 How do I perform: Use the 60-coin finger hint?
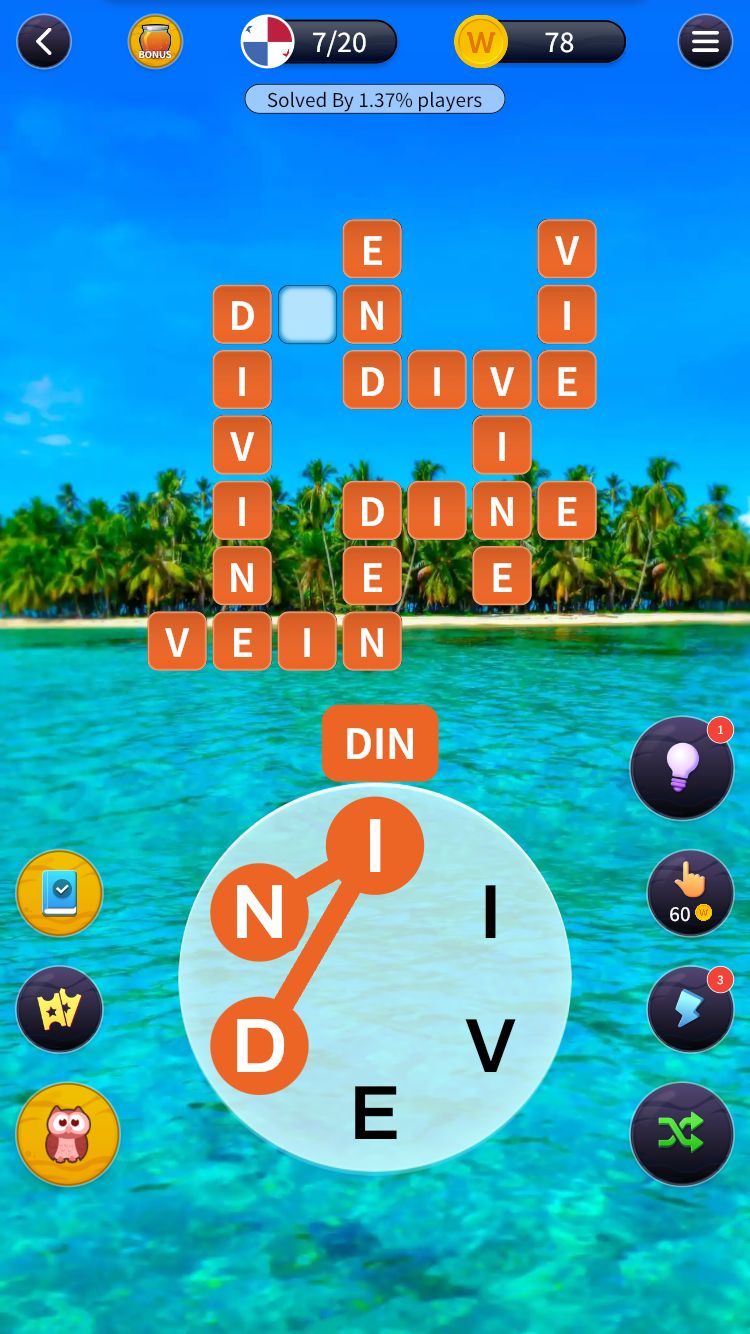690,893
